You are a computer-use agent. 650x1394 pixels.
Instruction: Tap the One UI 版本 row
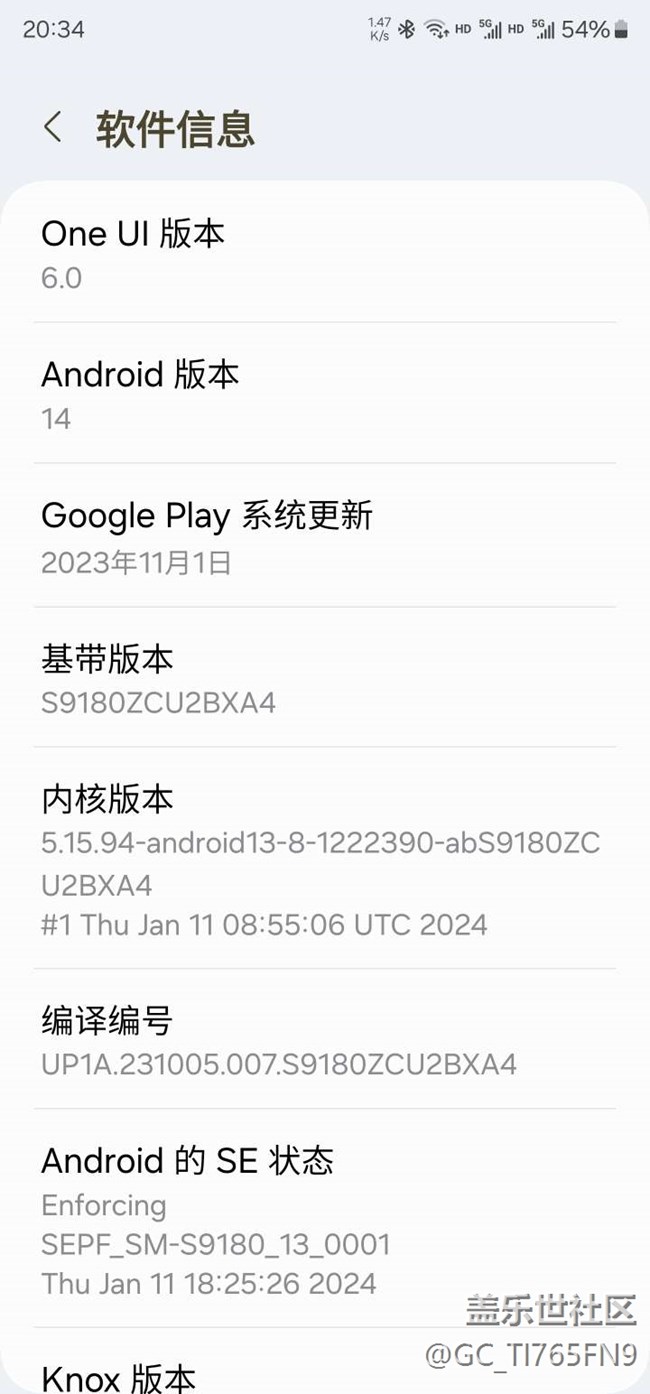(324, 254)
